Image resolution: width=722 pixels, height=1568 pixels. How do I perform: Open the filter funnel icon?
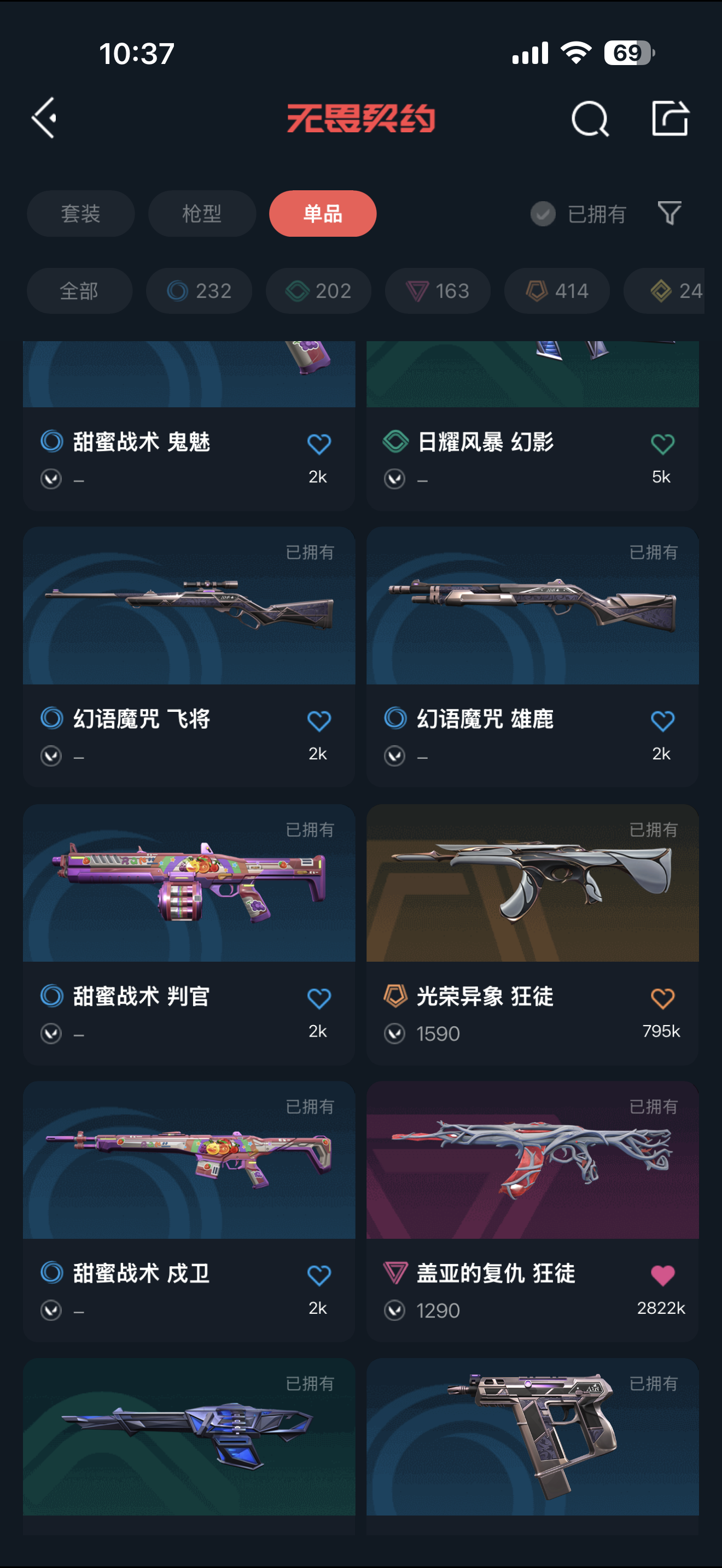tap(669, 214)
